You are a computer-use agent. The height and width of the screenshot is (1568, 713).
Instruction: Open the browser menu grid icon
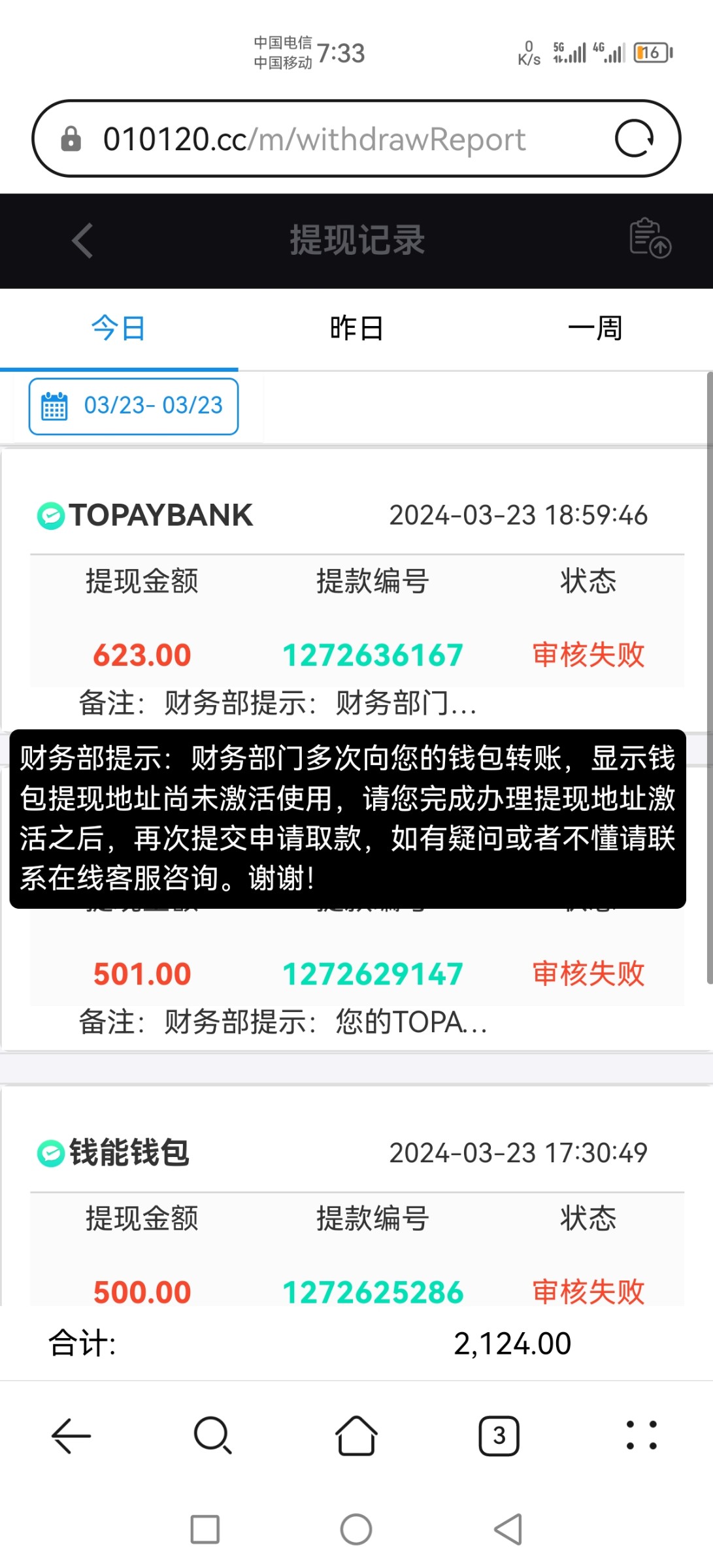point(639,1435)
